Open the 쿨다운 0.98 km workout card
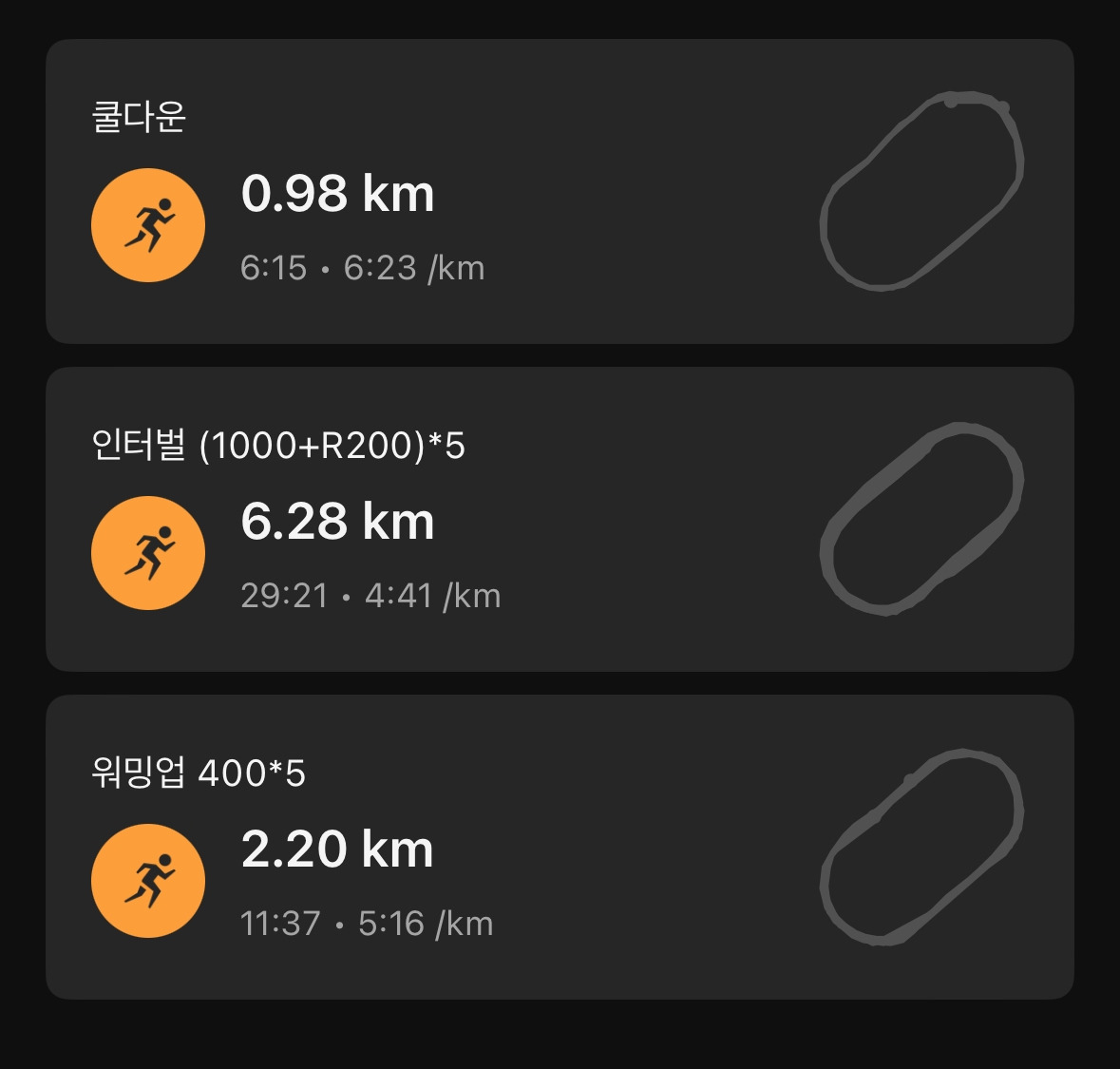 click(560, 192)
